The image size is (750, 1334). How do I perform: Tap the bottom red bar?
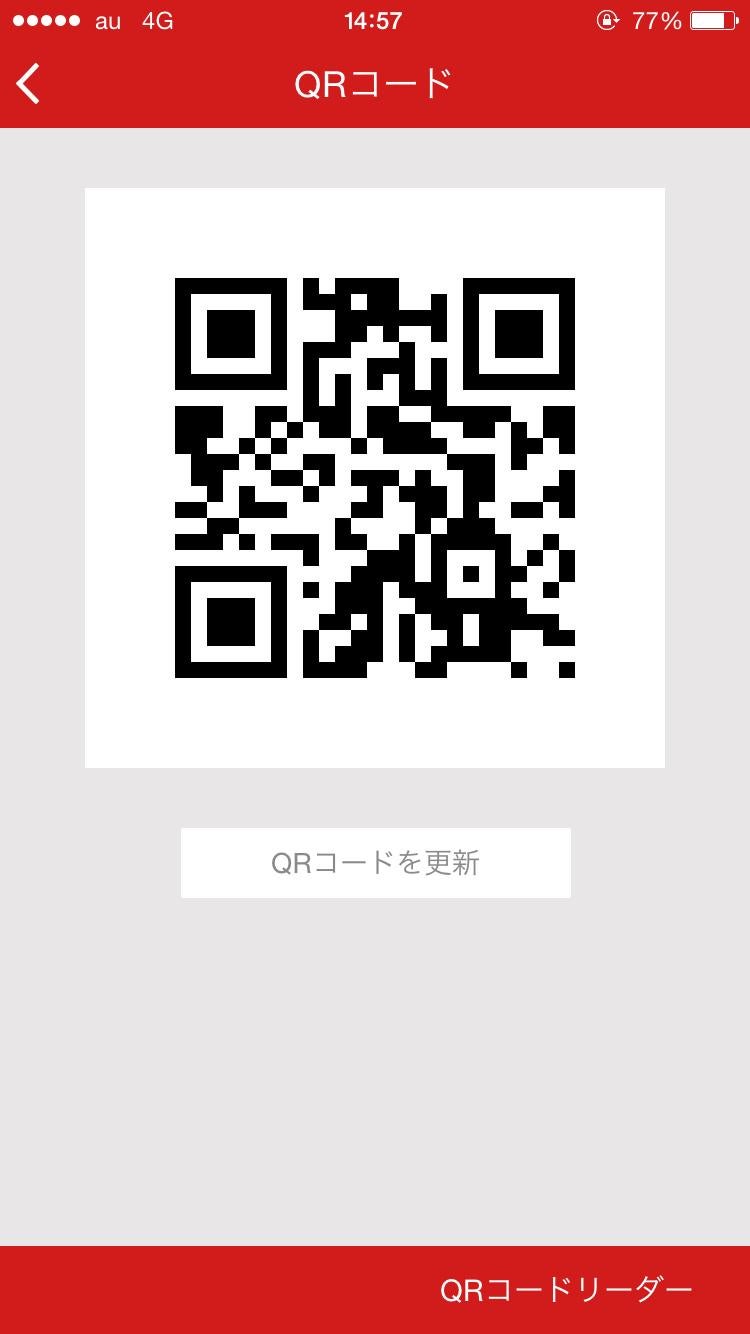pyautogui.click(x=200, y=1289)
